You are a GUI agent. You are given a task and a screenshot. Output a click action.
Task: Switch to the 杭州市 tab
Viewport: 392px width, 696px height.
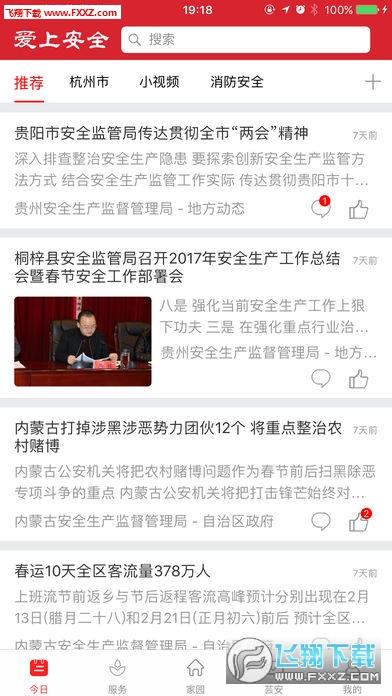tap(89, 82)
